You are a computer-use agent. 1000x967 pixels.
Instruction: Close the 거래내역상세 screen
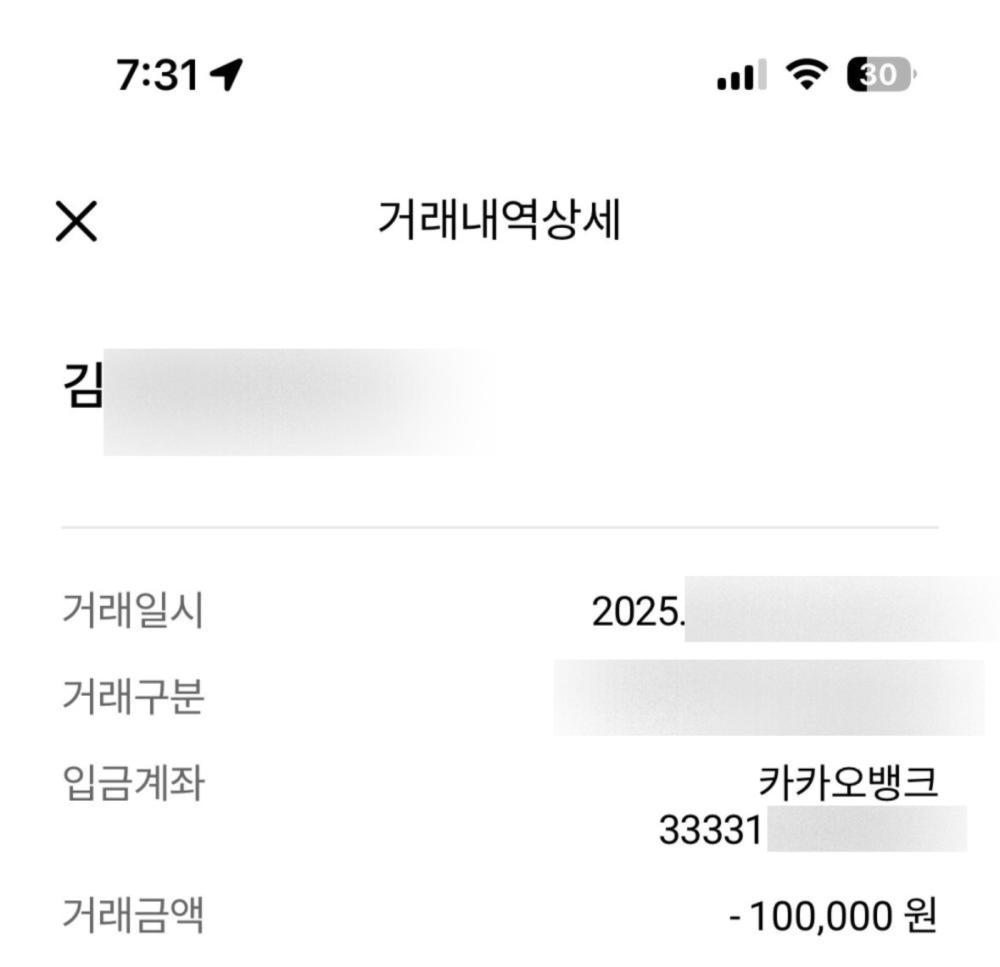click(76, 222)
